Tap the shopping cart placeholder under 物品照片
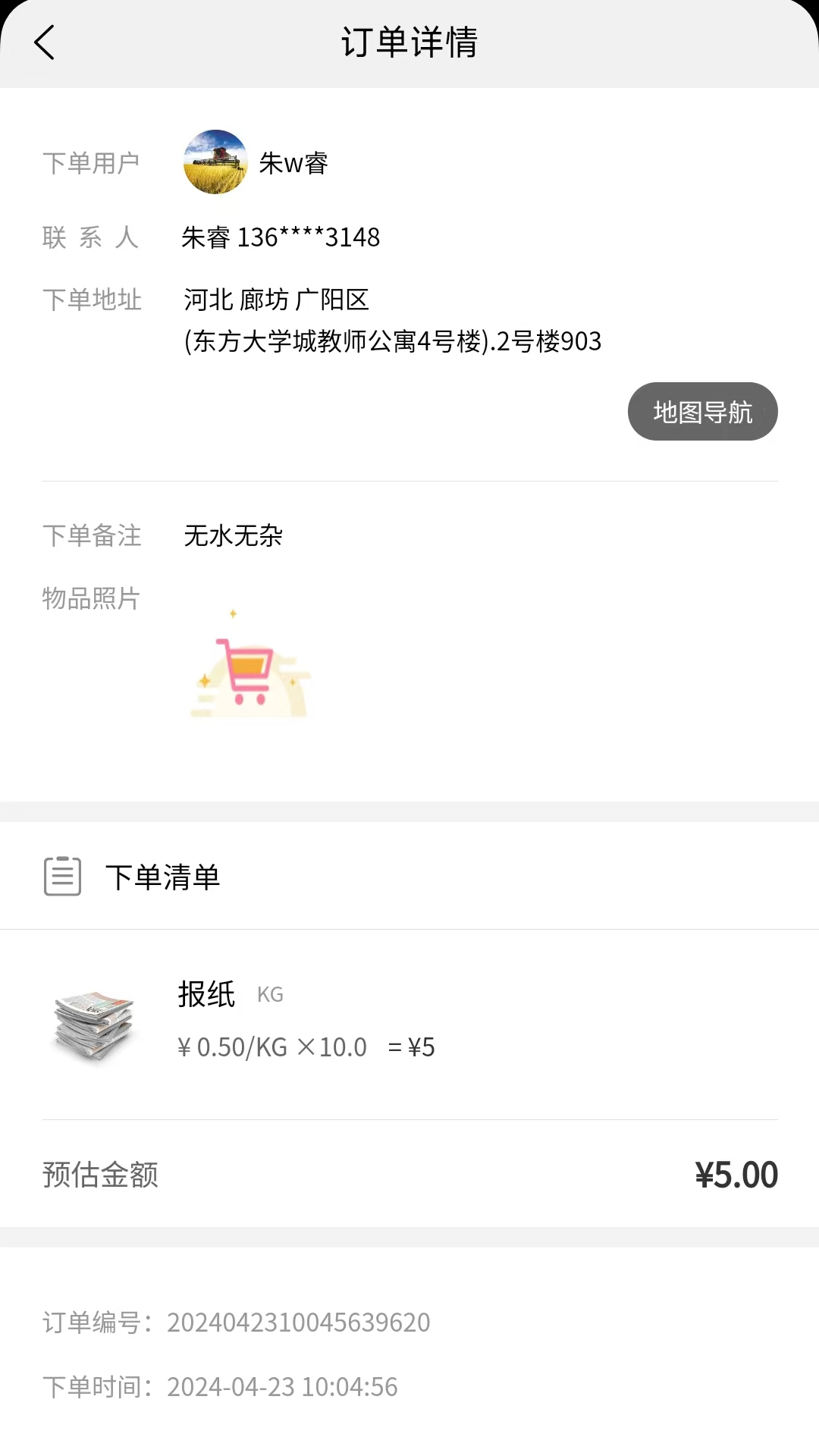The image size is (819, 1456). tap(252, 667)
